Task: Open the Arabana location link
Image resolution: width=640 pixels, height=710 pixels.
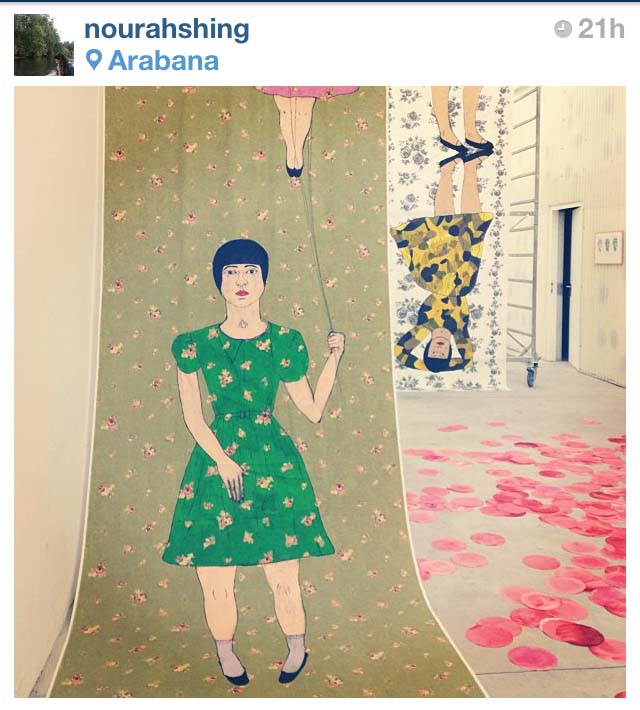Action: click(162, 61)
